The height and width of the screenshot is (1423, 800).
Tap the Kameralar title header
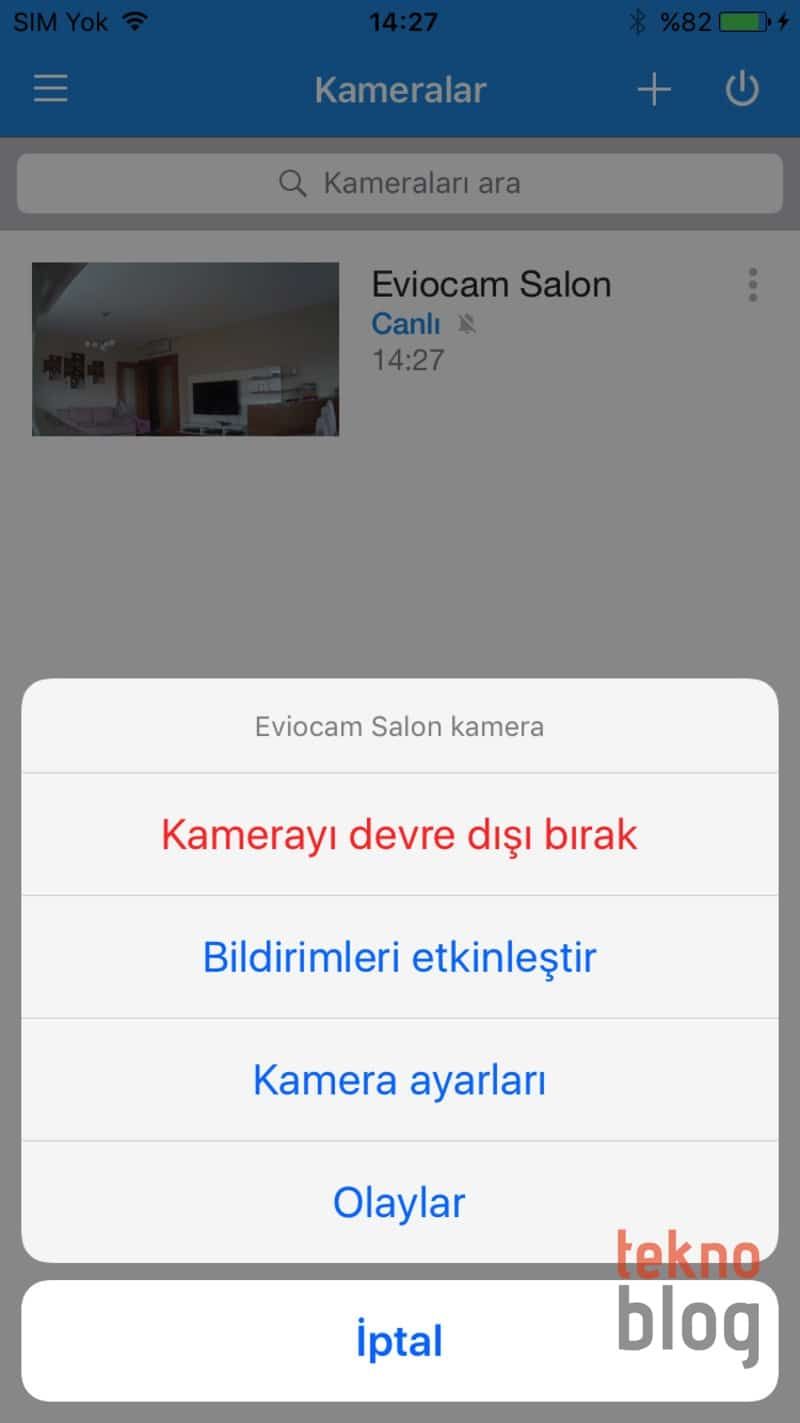(x=399, y=89)
